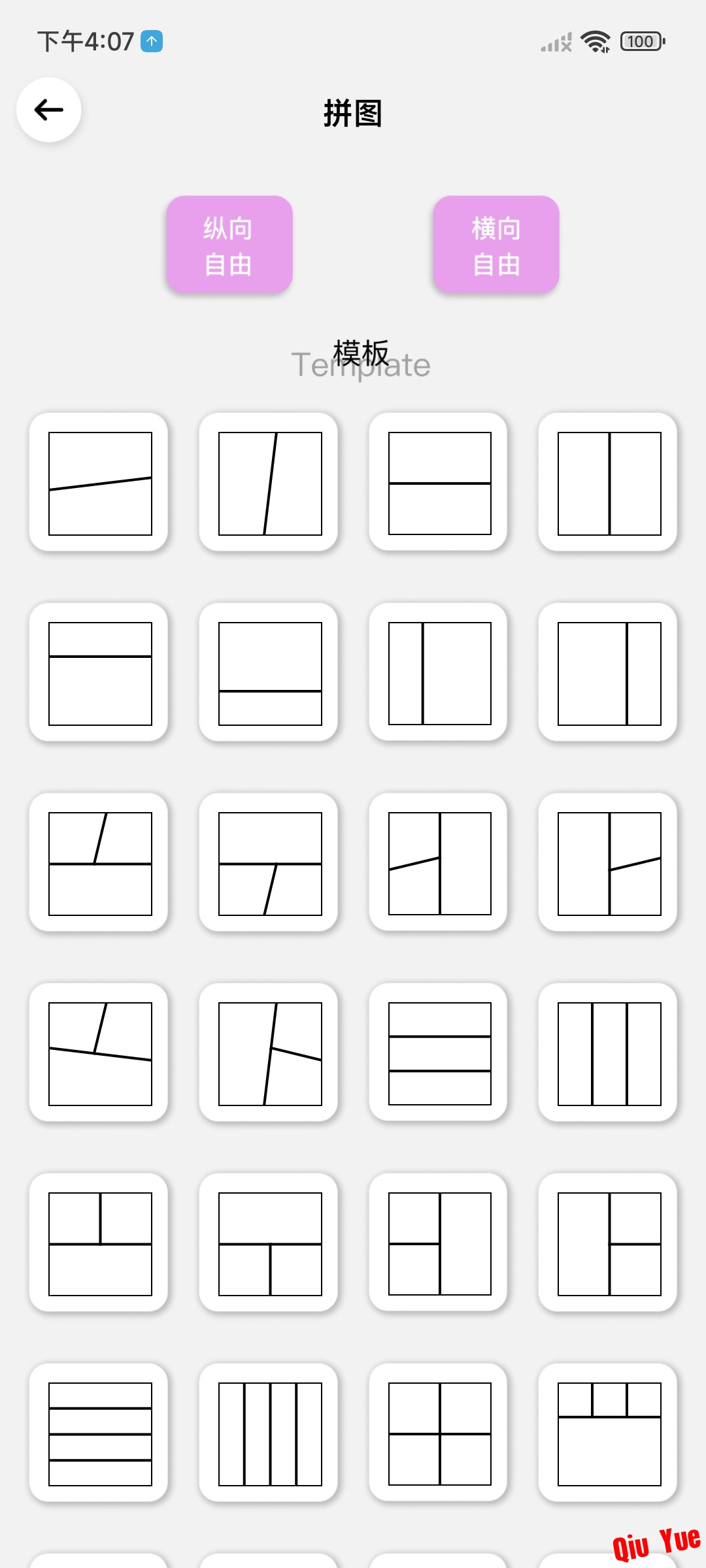Choose template with three small top cells and large bottom
This screenshot has width=706, height=1568.
(x=609, y=1433)
